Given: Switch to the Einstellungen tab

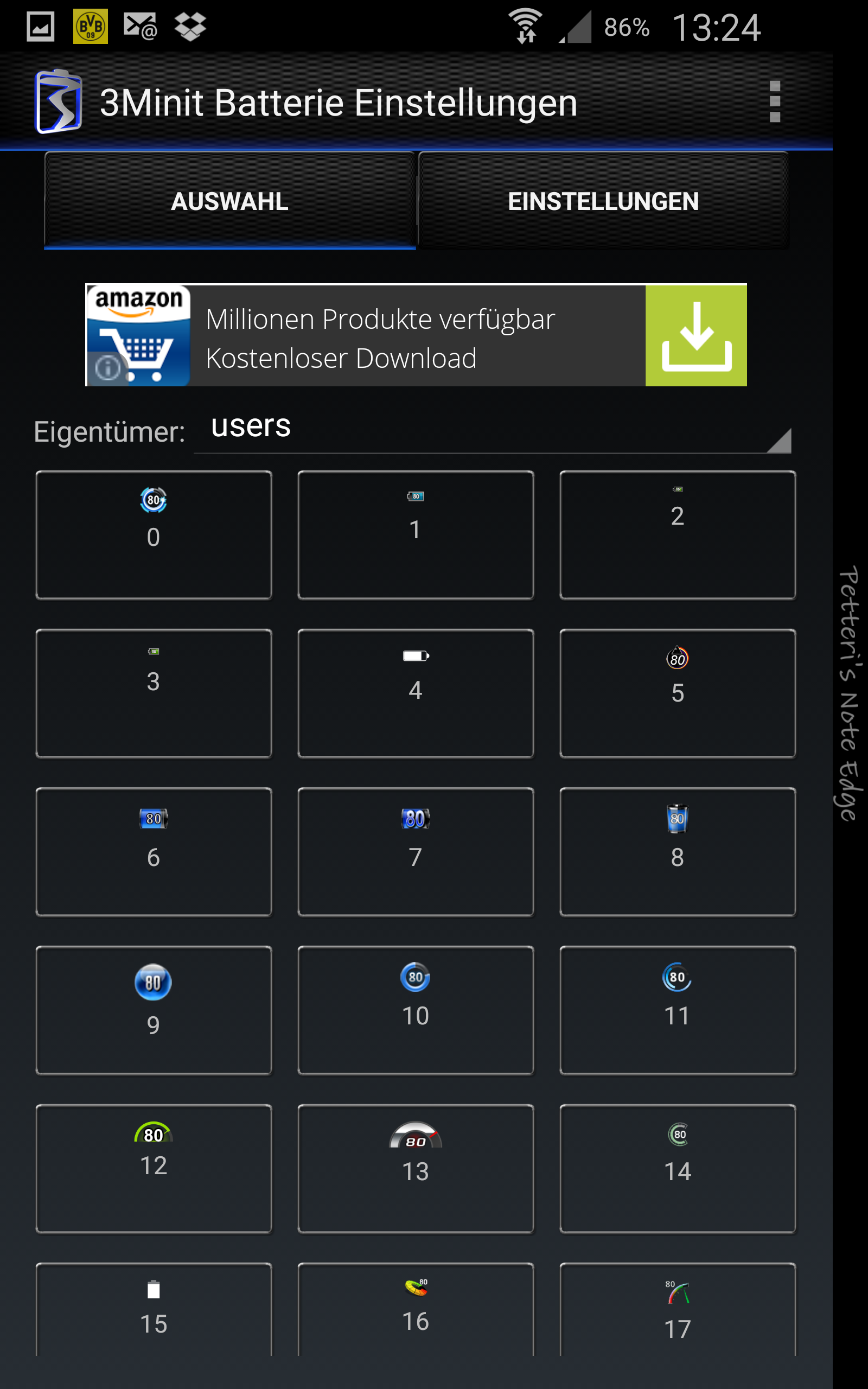Looking at the screenshot, I should (603, 201).
